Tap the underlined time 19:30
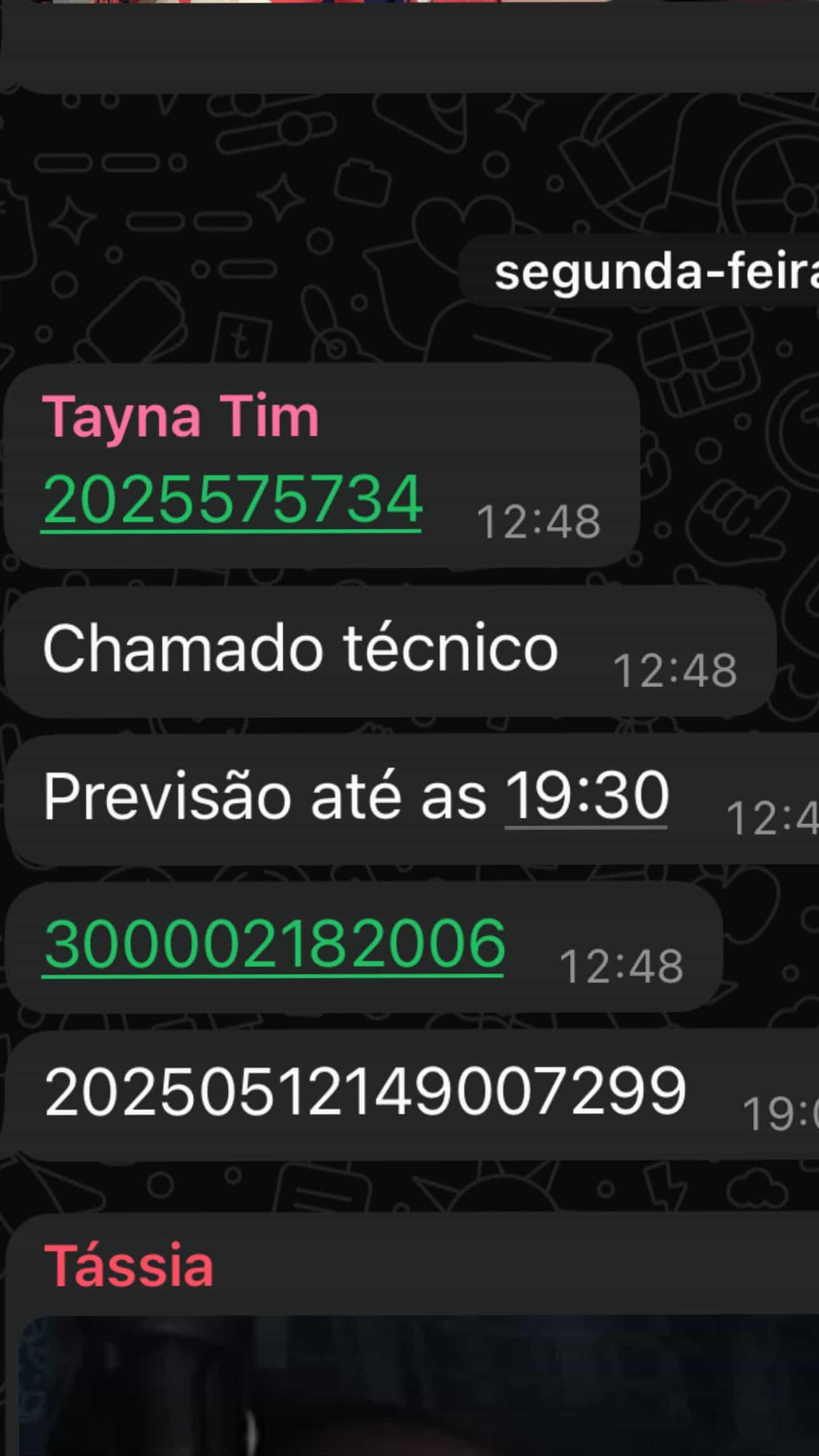Screen dimensions: 819x1456 [x=587, y=796]
